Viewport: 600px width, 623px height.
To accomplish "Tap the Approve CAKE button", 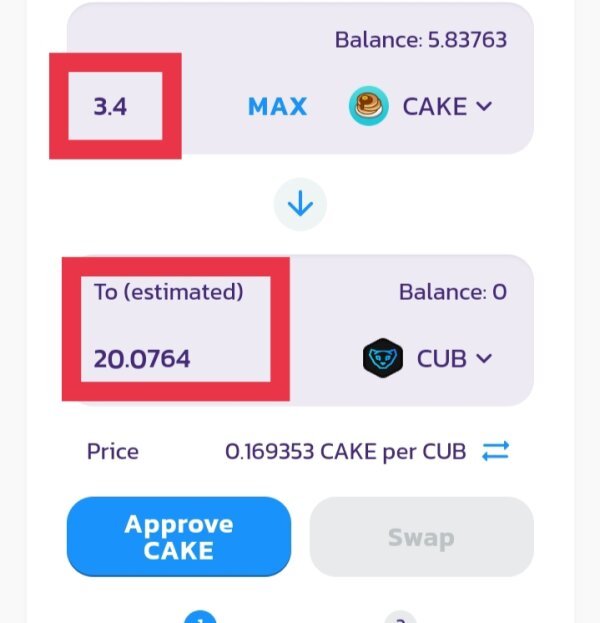I will pyautogui.click(x=179, y=537).
